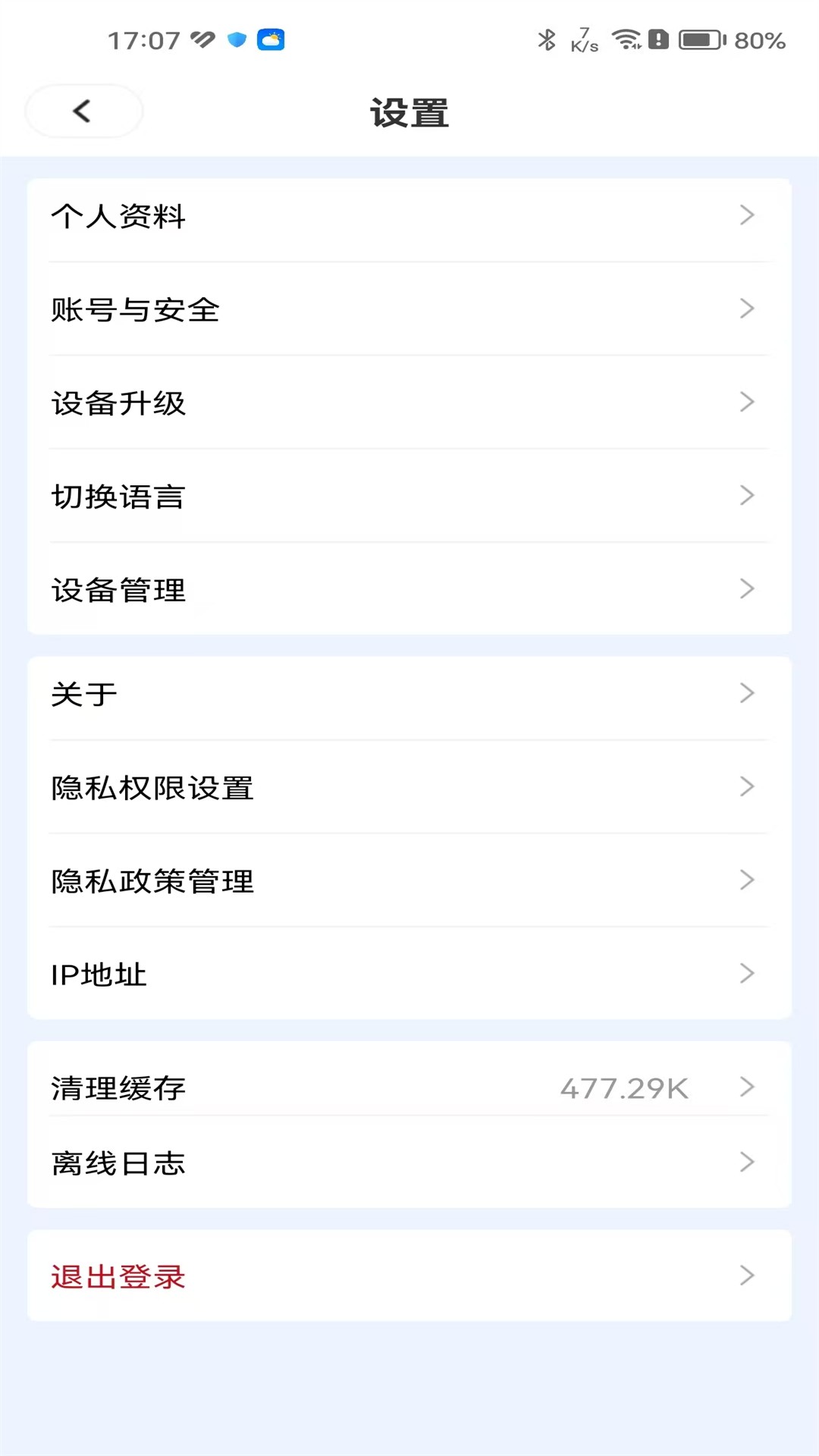The width and height of the screenshot is (819, 1456).
Task: Open the 设备升级 option
Action: pyautogui.click(x=409, y=402)
